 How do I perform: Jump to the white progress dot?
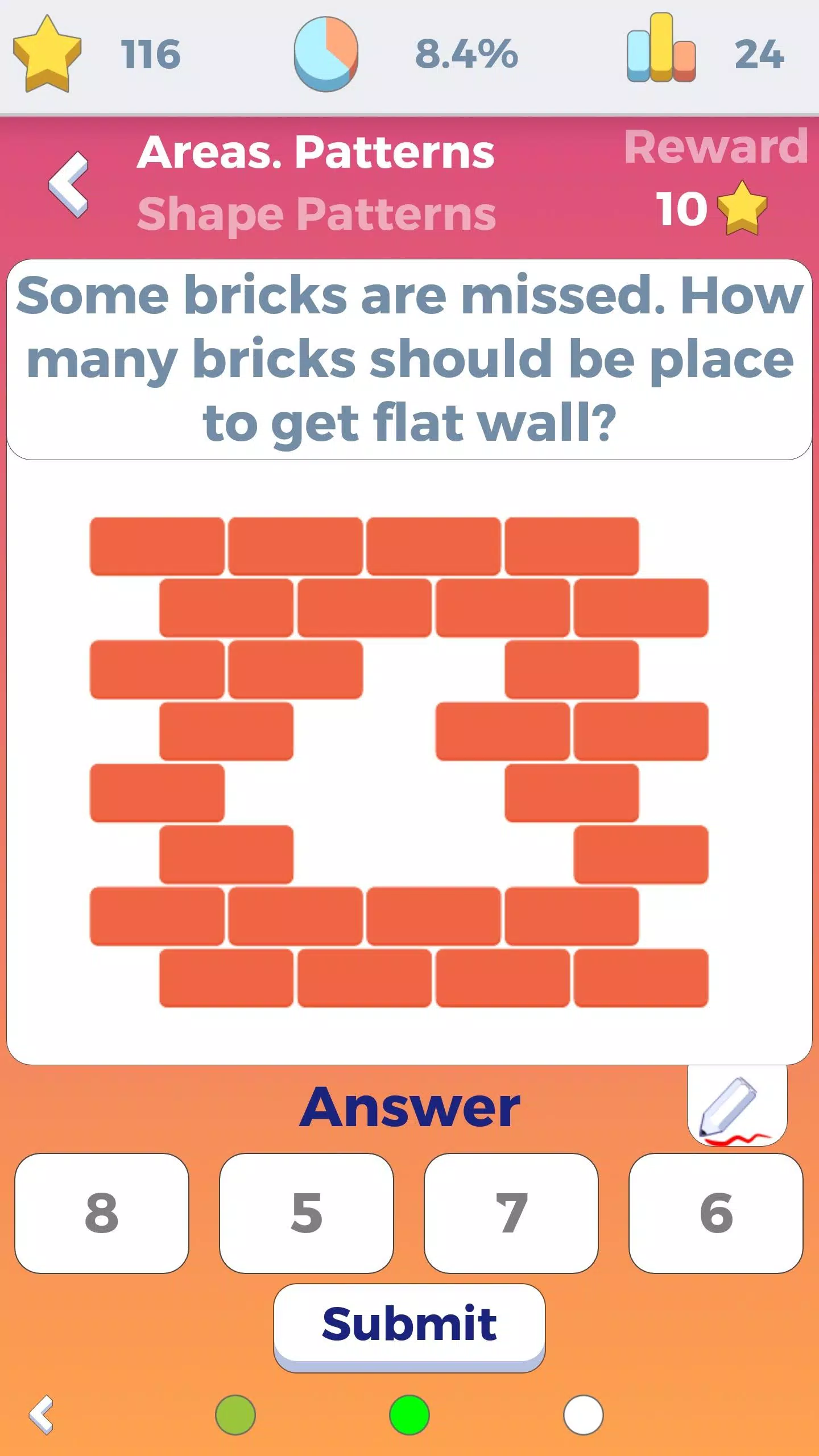pos(583,1414)
